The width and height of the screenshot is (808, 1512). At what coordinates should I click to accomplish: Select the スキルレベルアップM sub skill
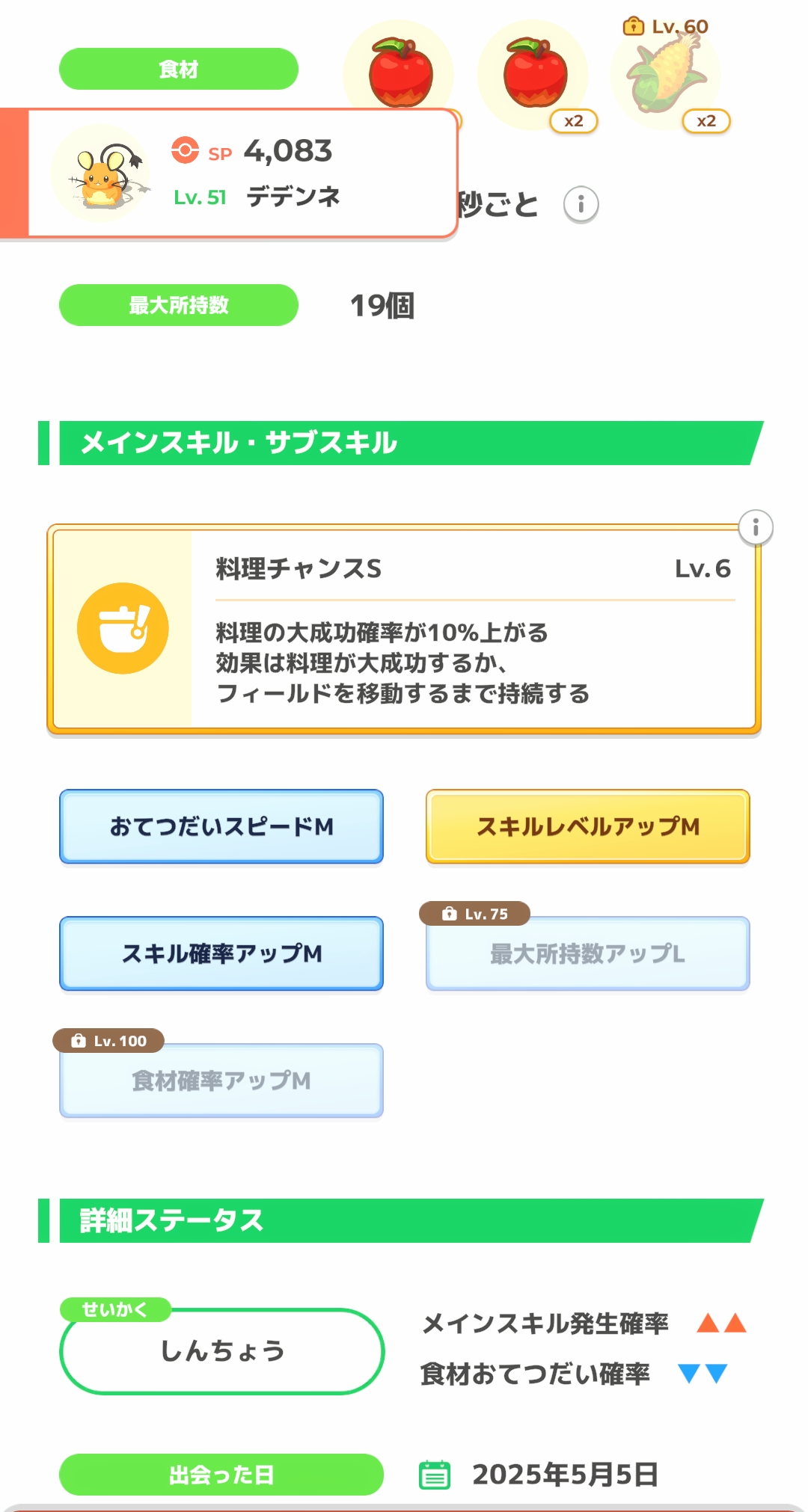pyautogui.click(x=587, y=826)
